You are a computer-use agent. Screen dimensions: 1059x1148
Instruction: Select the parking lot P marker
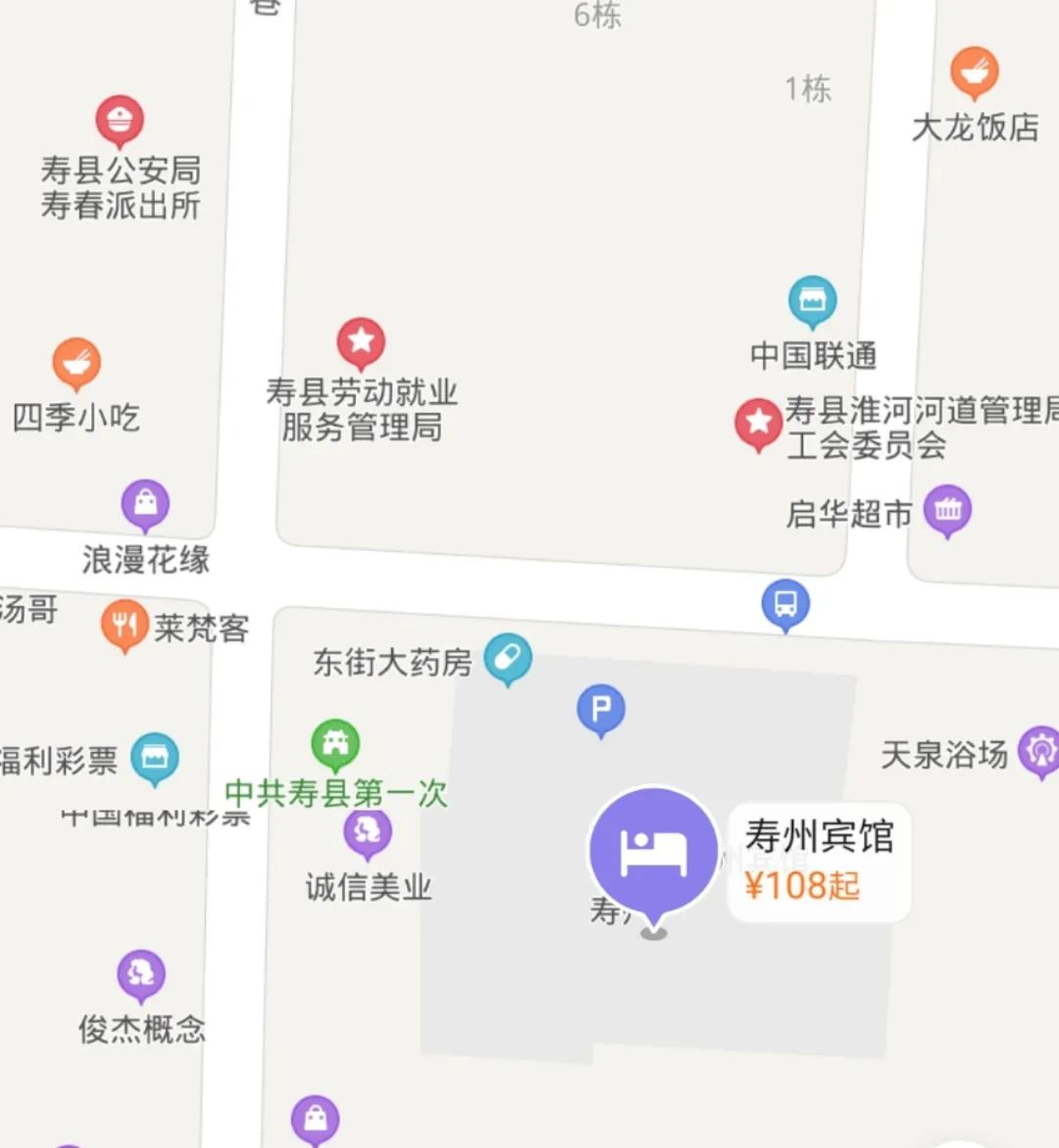(x=601, y=710)
